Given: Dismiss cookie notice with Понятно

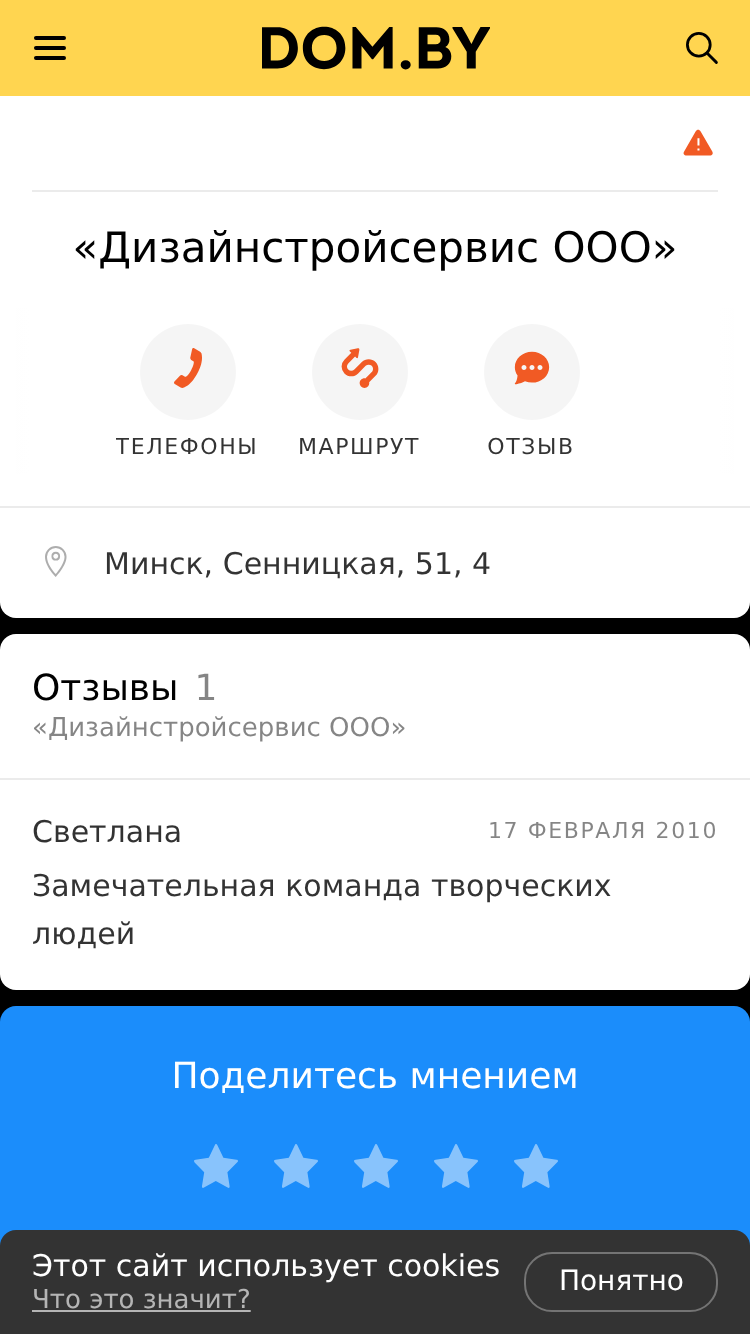Looking at the screenshot, I should (x=621, y=1281).
